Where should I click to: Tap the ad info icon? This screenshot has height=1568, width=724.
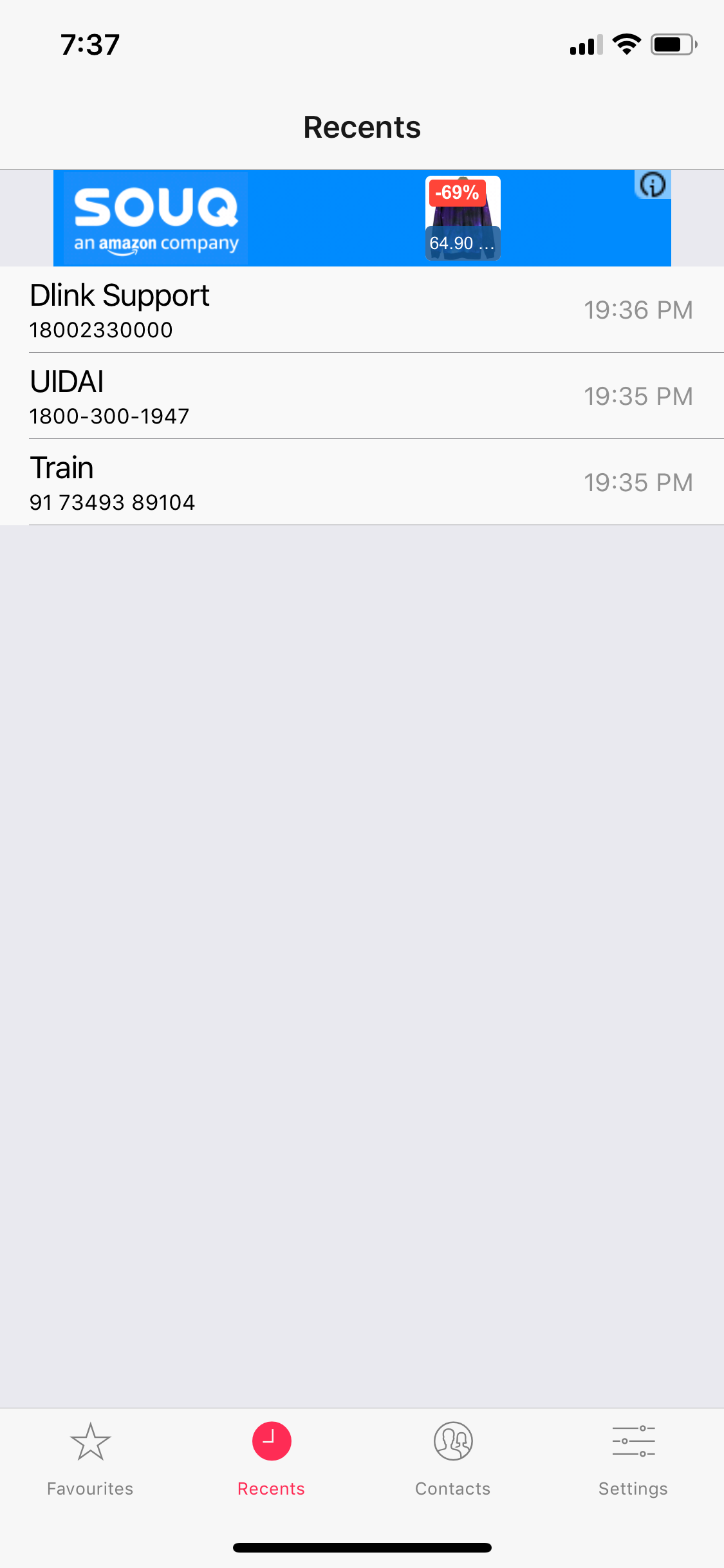pos(653,185)
